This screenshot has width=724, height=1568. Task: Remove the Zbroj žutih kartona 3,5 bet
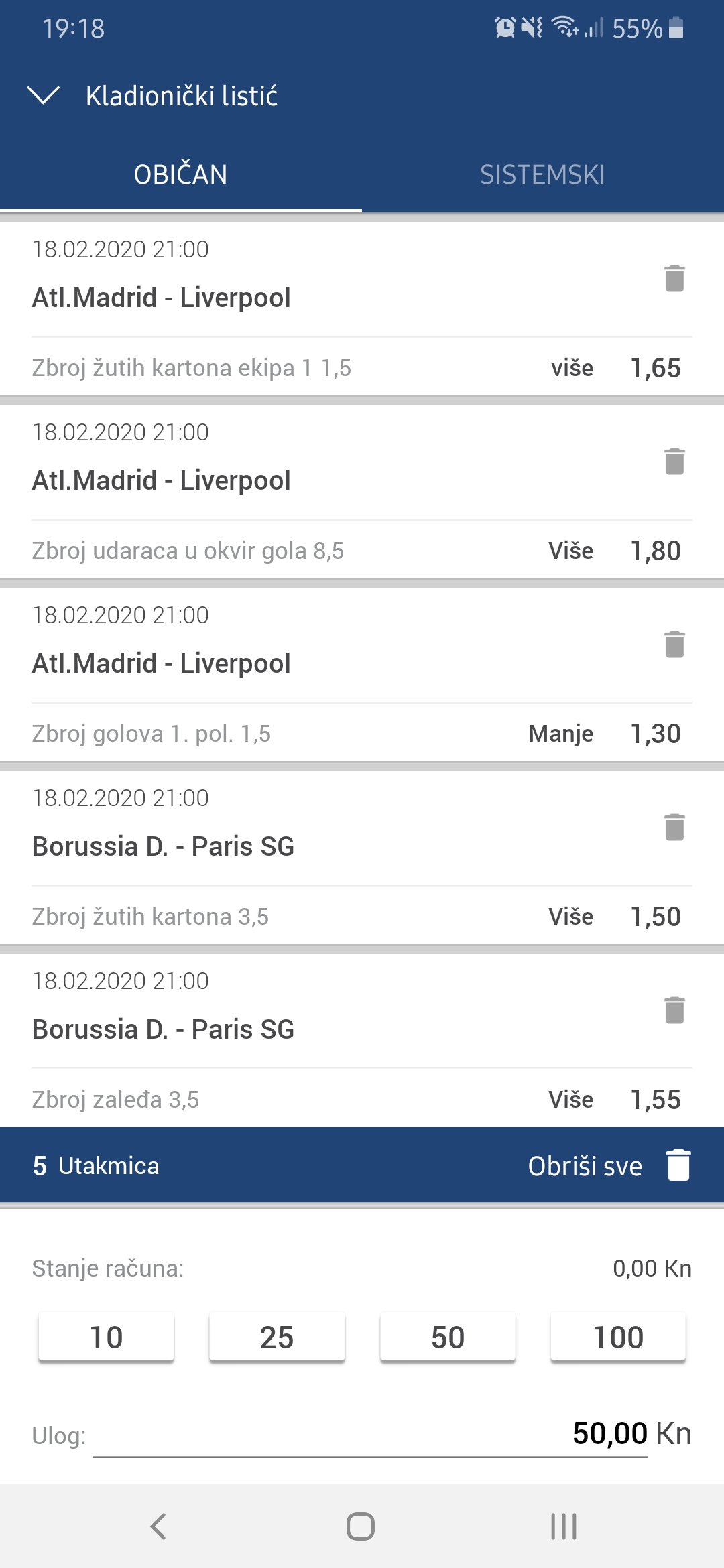pyautogui.click(x=674, y=828)
